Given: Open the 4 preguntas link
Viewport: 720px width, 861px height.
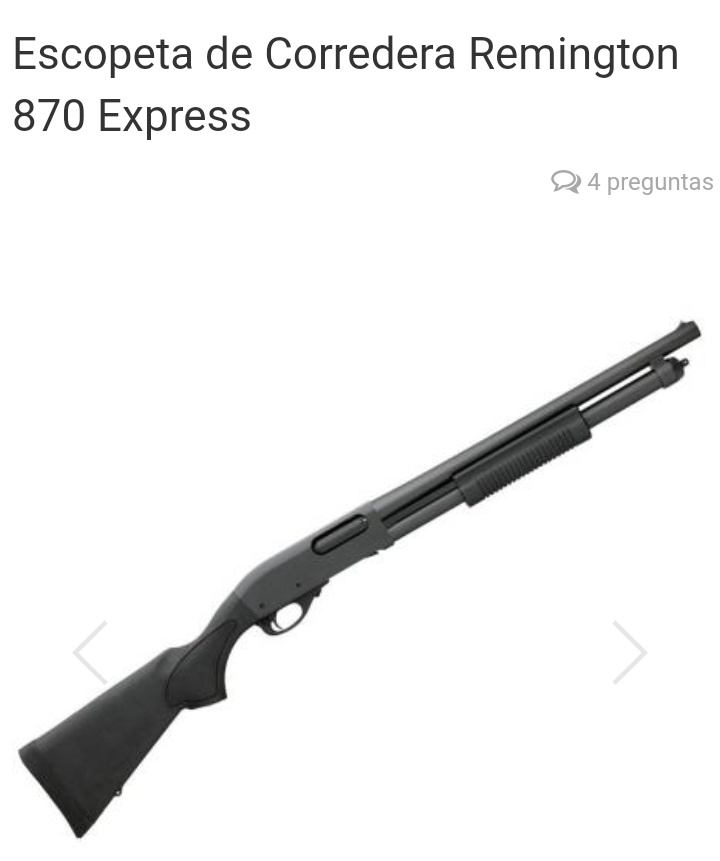Looking at the screenshot, I should (633, 182).
